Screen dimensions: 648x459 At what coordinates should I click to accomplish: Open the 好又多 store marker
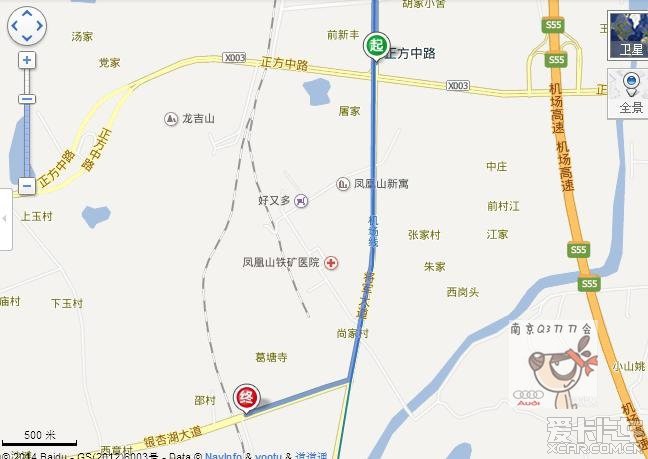tap(302, 201)
